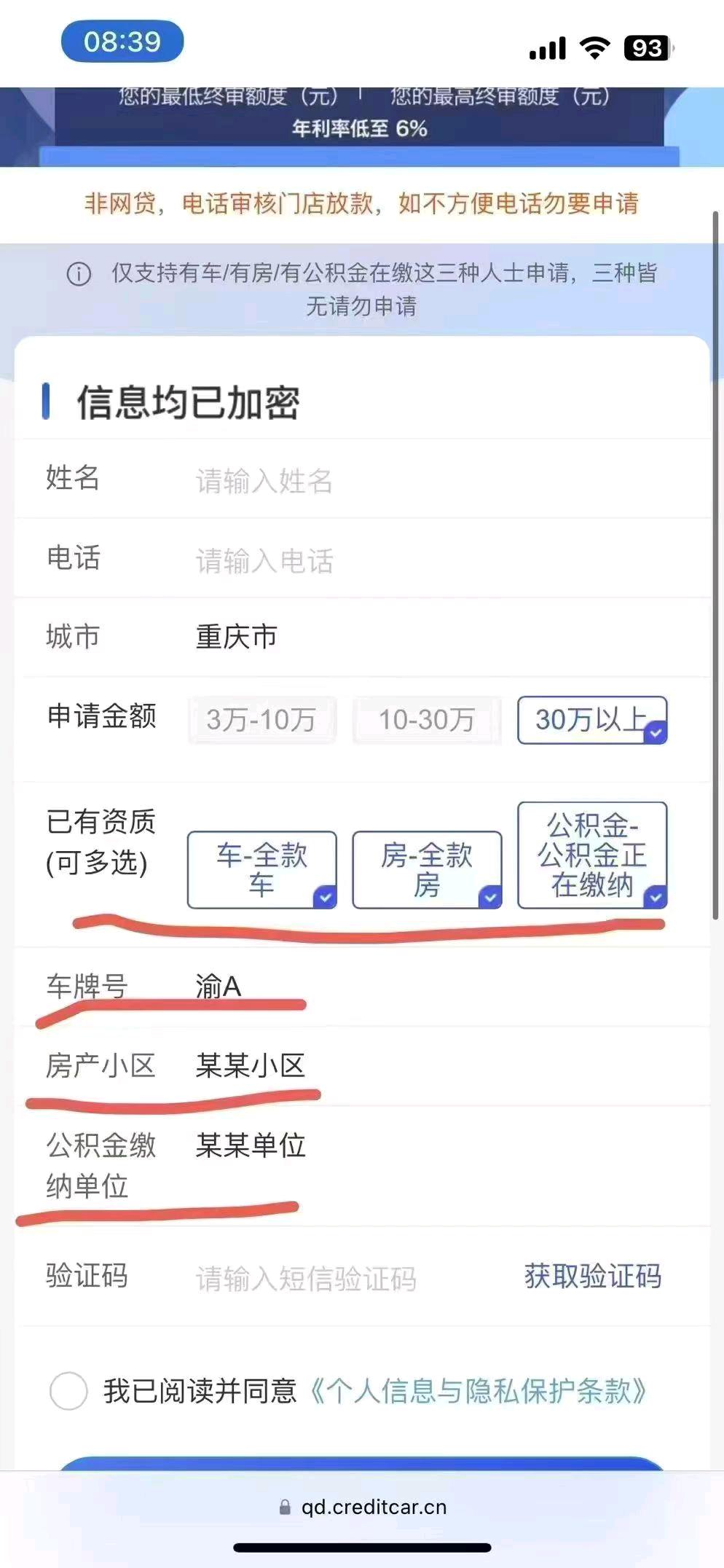Toggle 公积金-公积金正在缴纳 option
Screen dimensions: 724x1568
592,855
